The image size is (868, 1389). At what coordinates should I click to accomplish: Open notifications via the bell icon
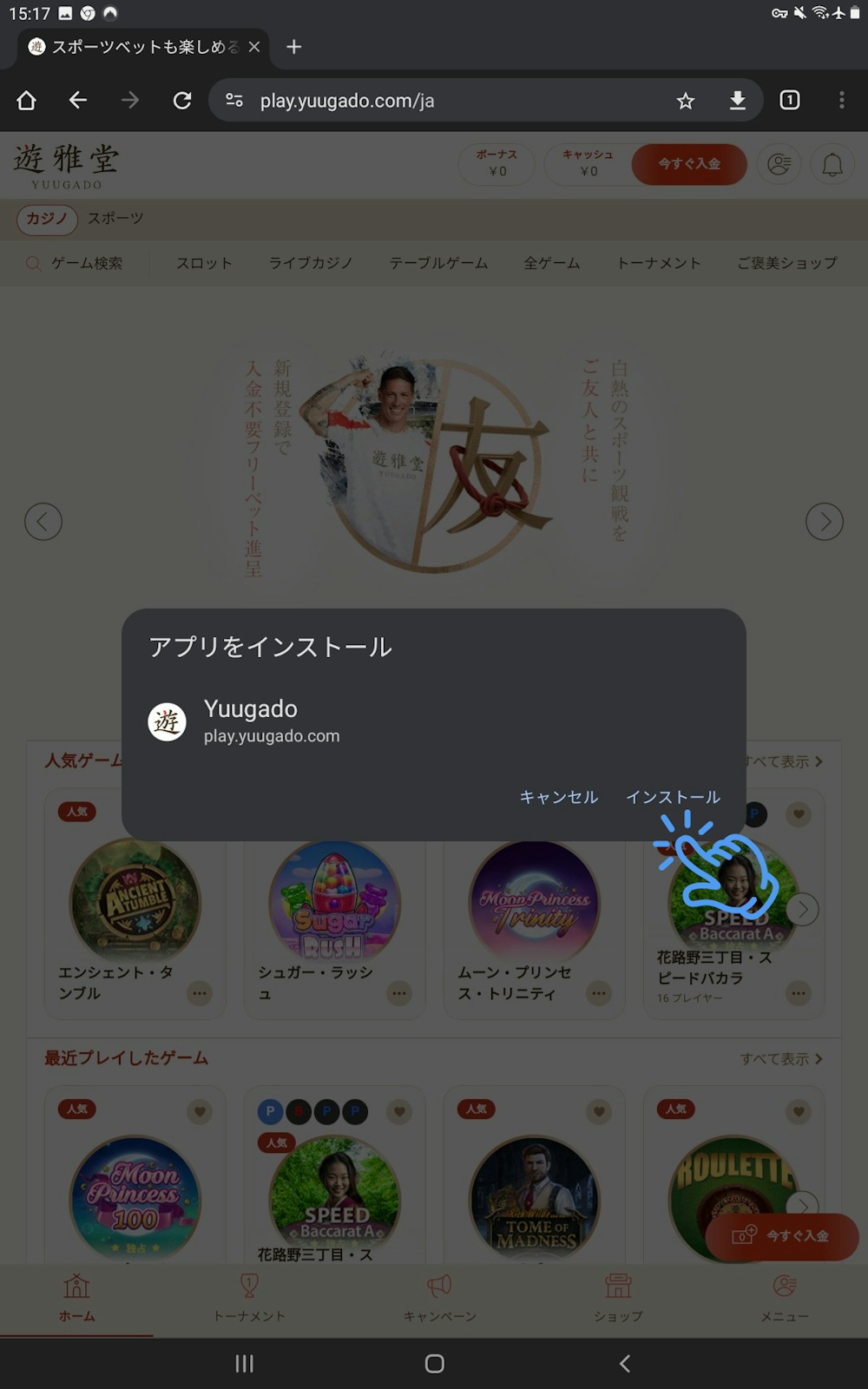[832, 164]
